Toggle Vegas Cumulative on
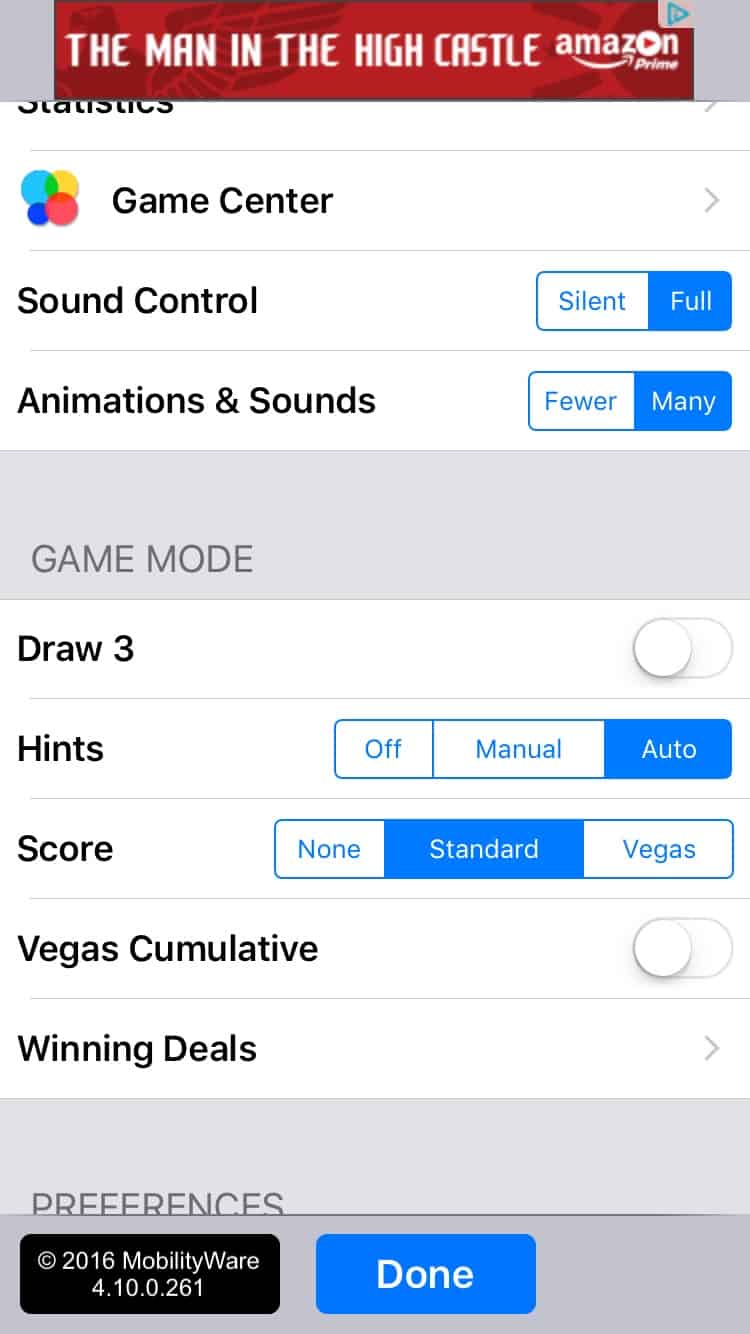 point(683,949)
